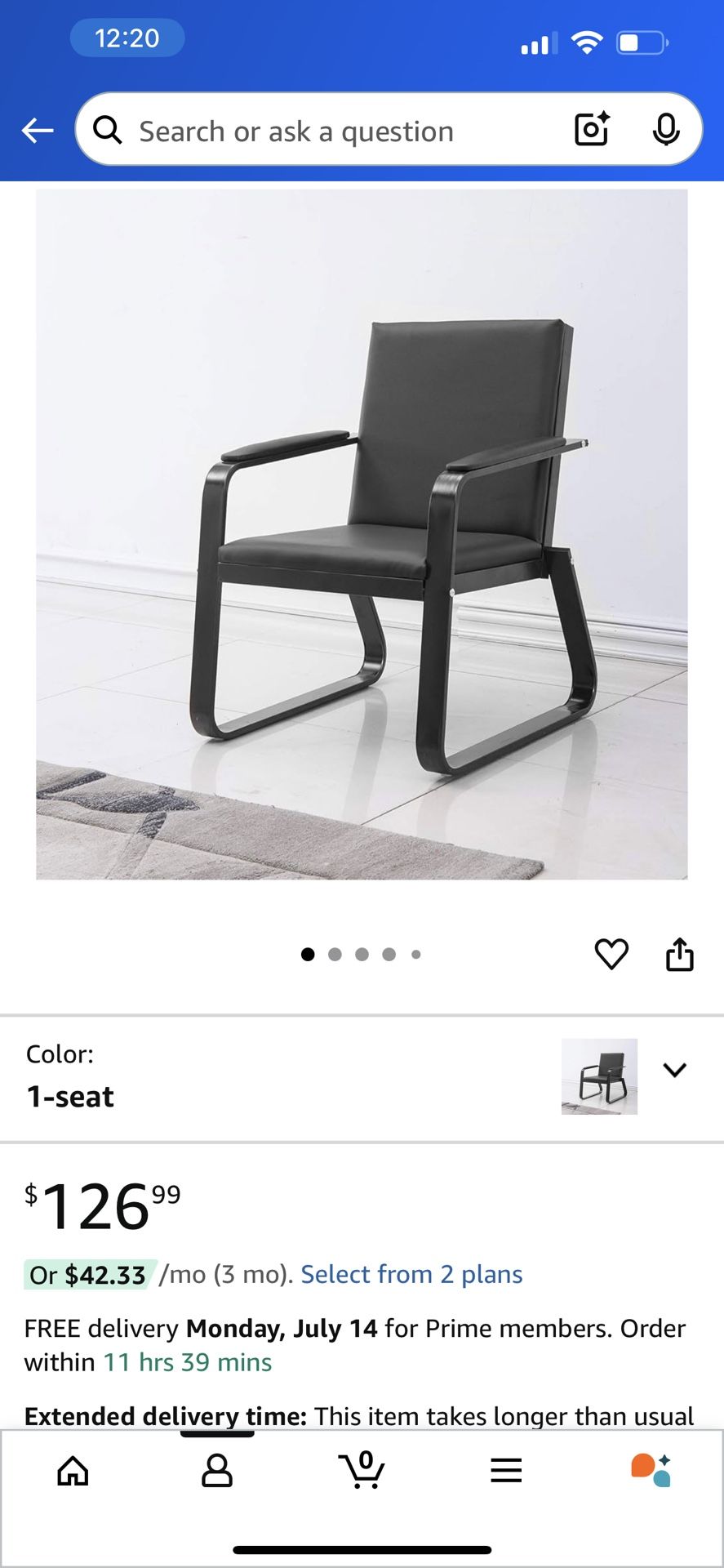
Task: Open the shopping cart icon
Action: (362, 1470)
